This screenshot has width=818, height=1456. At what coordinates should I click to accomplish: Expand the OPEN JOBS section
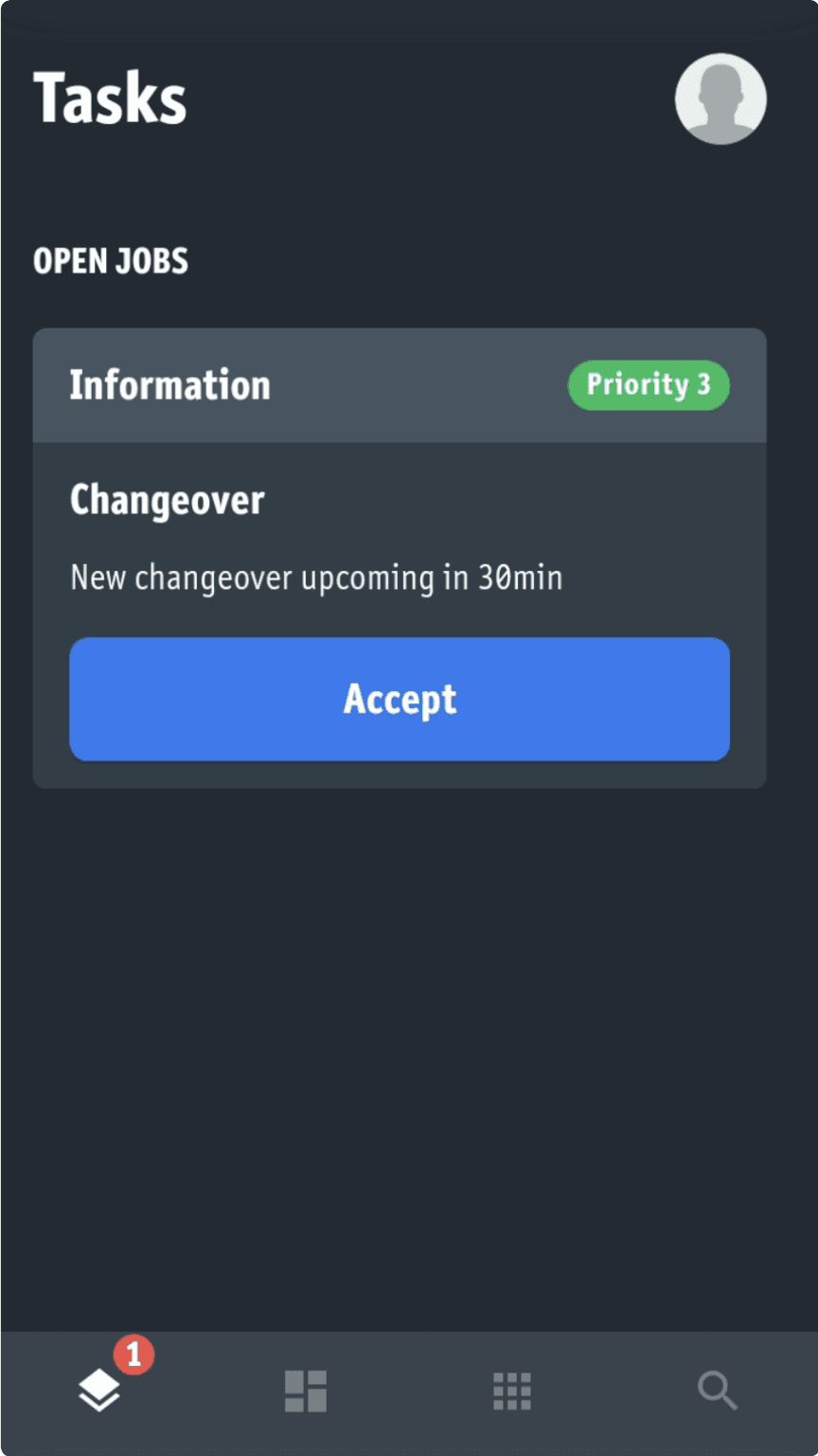click(111, 261)
